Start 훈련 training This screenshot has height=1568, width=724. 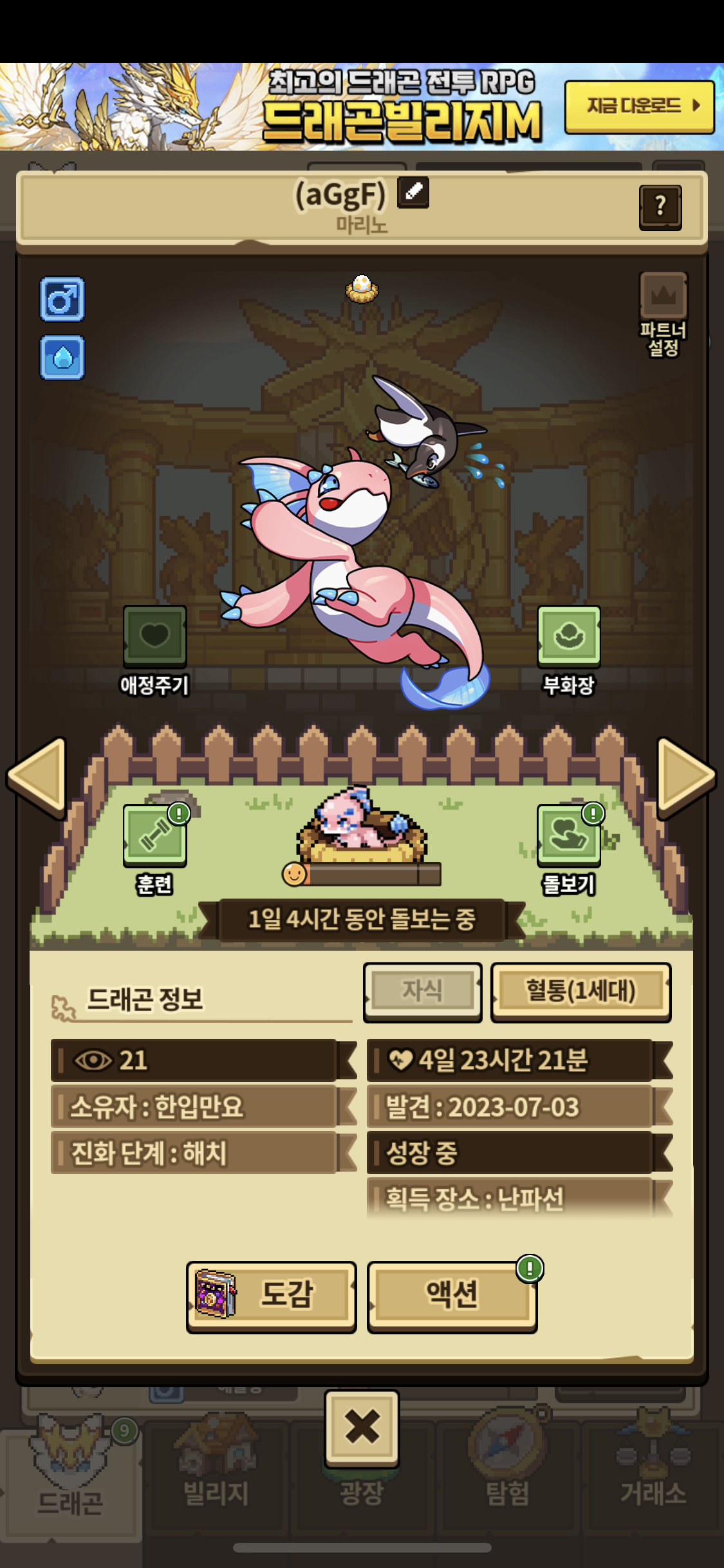tap(155, 850)
